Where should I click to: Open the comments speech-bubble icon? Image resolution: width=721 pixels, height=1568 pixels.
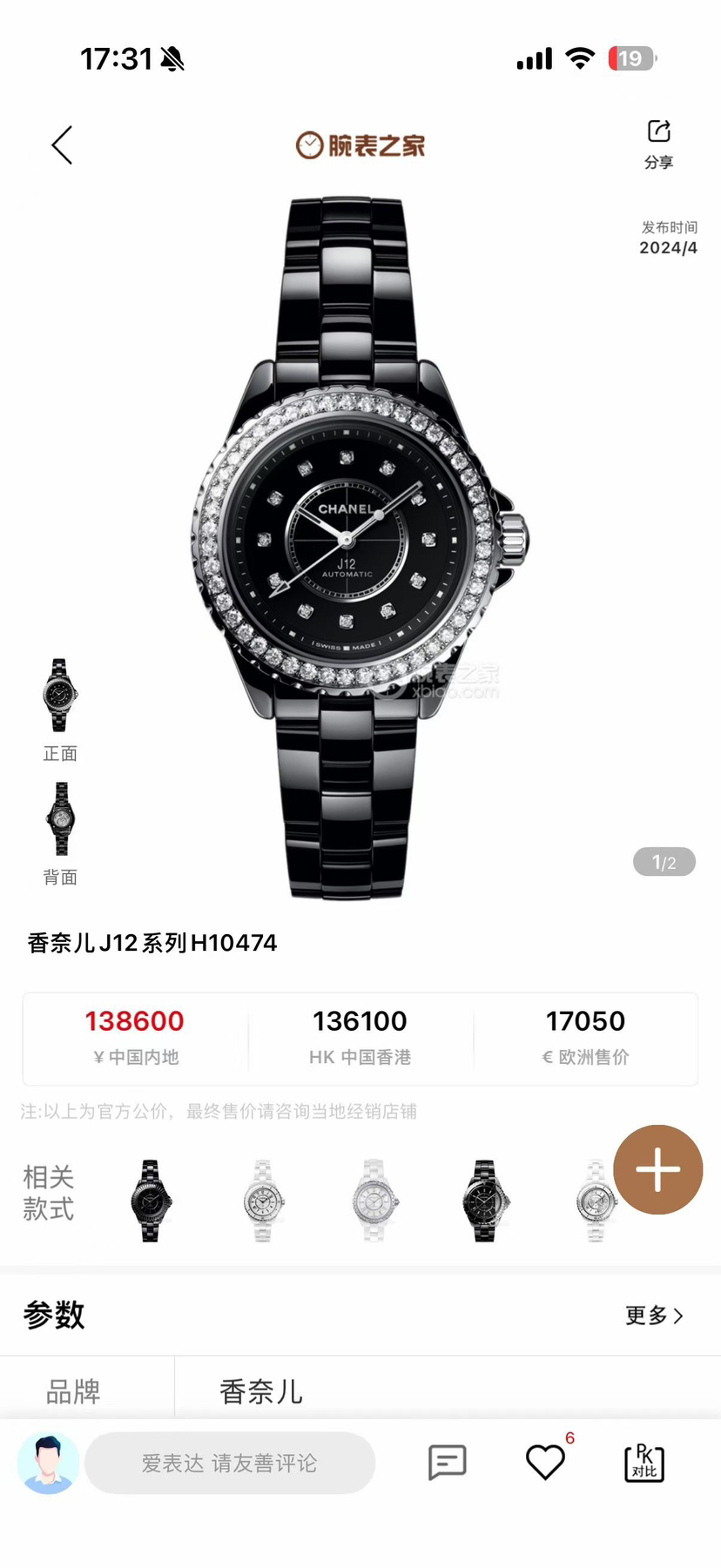[x=448, y=1463]
